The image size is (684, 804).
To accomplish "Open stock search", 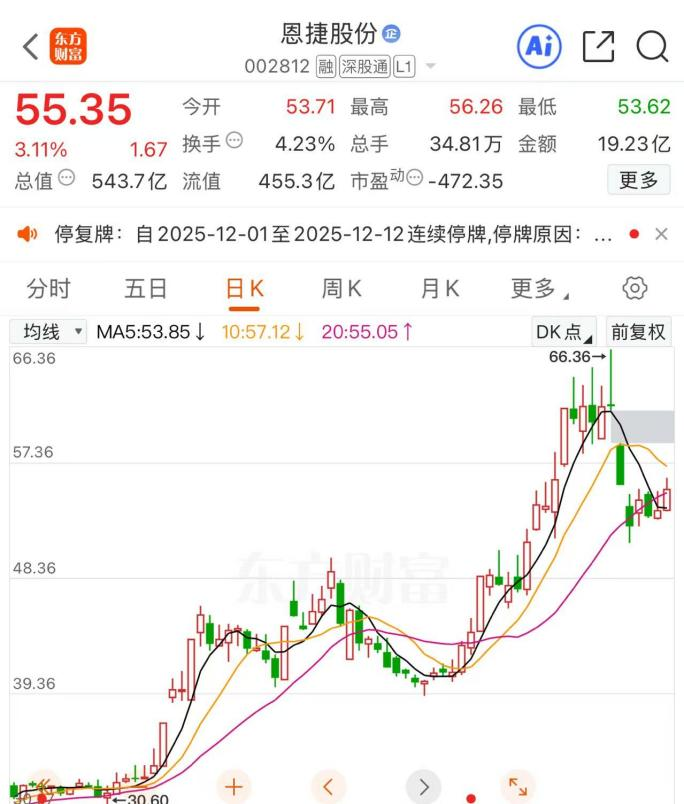I will coord(651,46).
